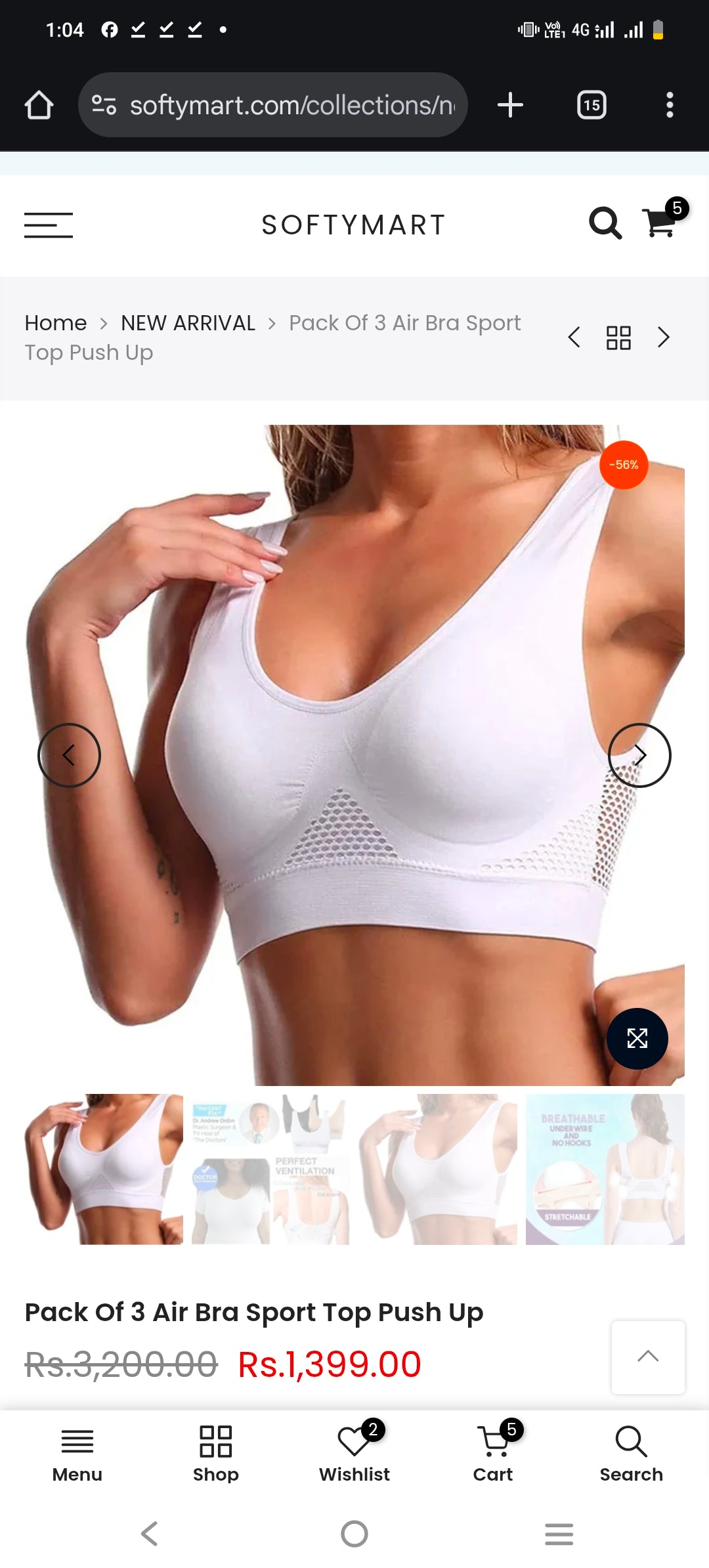Open the Menu tab in the bottom bar

[77, 1454]
